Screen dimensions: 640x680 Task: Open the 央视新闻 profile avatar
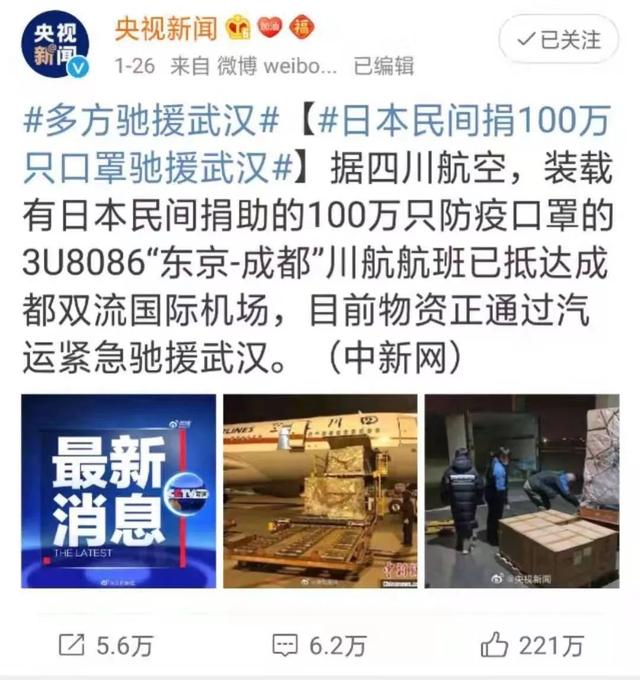[56, 43]
